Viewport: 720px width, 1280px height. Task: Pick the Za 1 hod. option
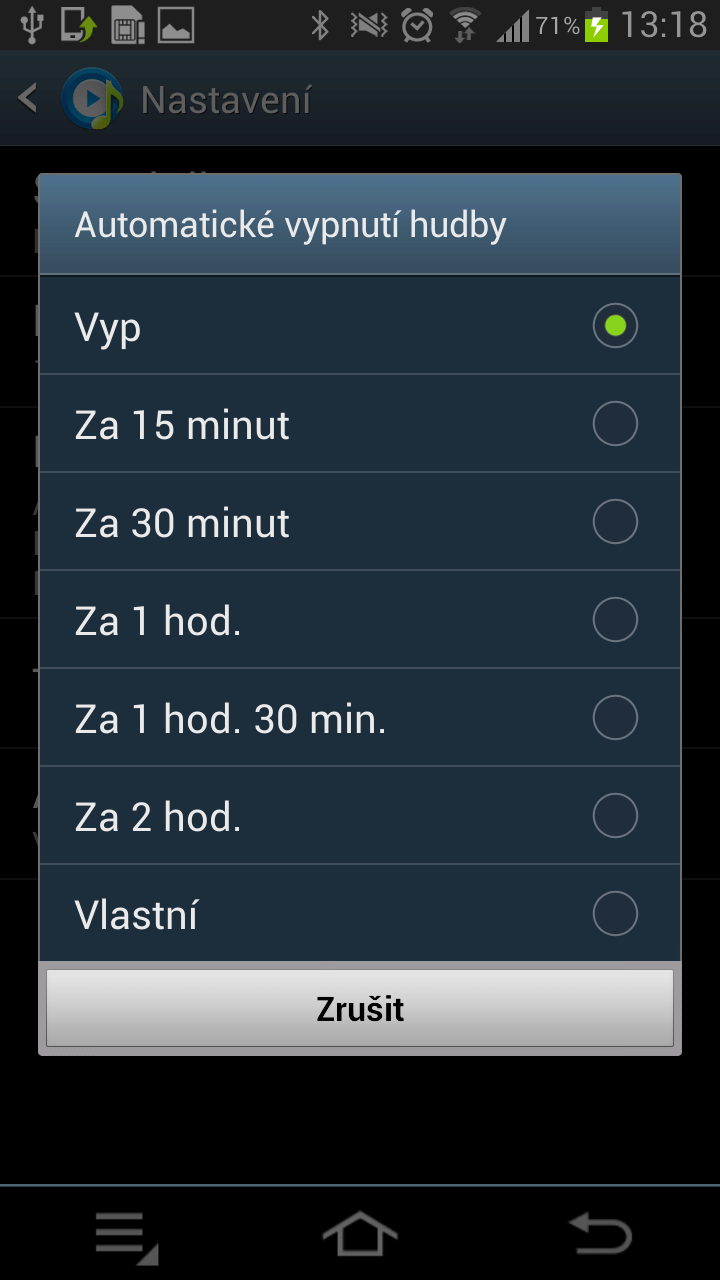[360, 620]
